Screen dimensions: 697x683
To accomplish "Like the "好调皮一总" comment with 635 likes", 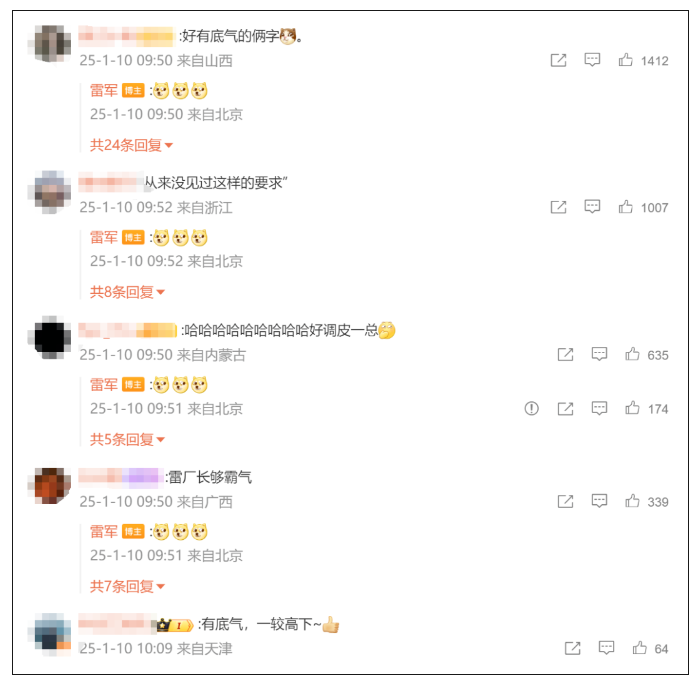I will point(632,354).
